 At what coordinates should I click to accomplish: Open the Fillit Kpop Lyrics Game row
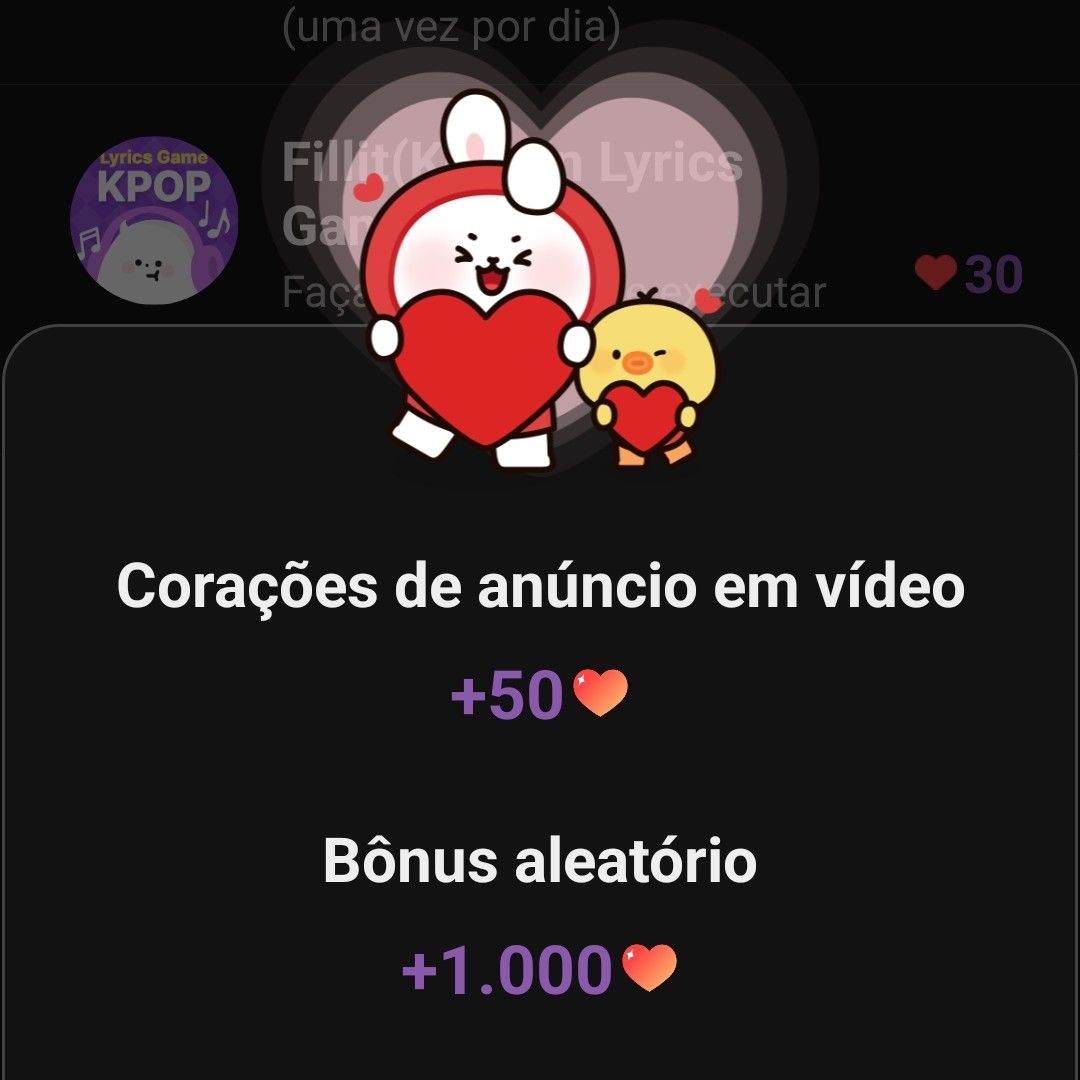point(154,221)
